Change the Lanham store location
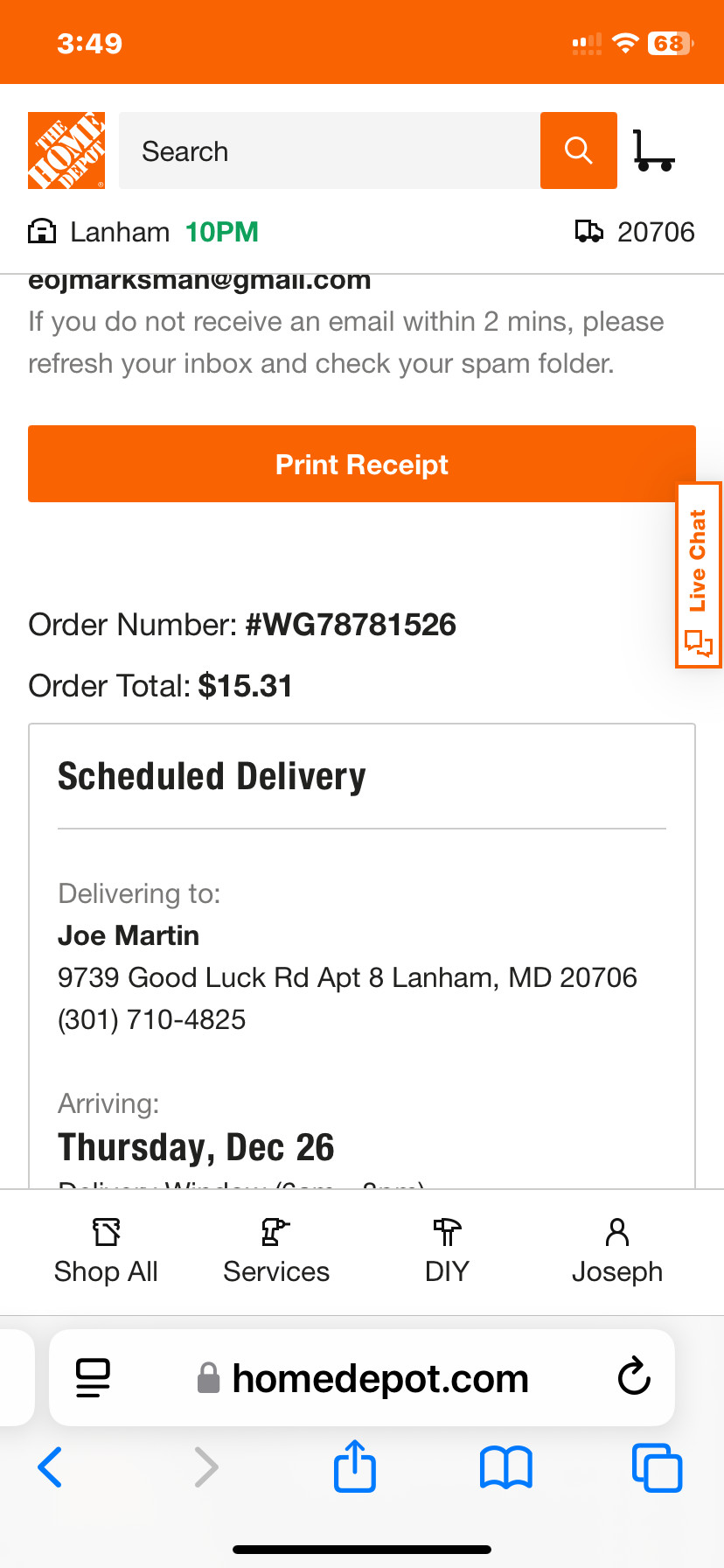Viewport: 724px width, 1568px height. (x=143, y=232)
